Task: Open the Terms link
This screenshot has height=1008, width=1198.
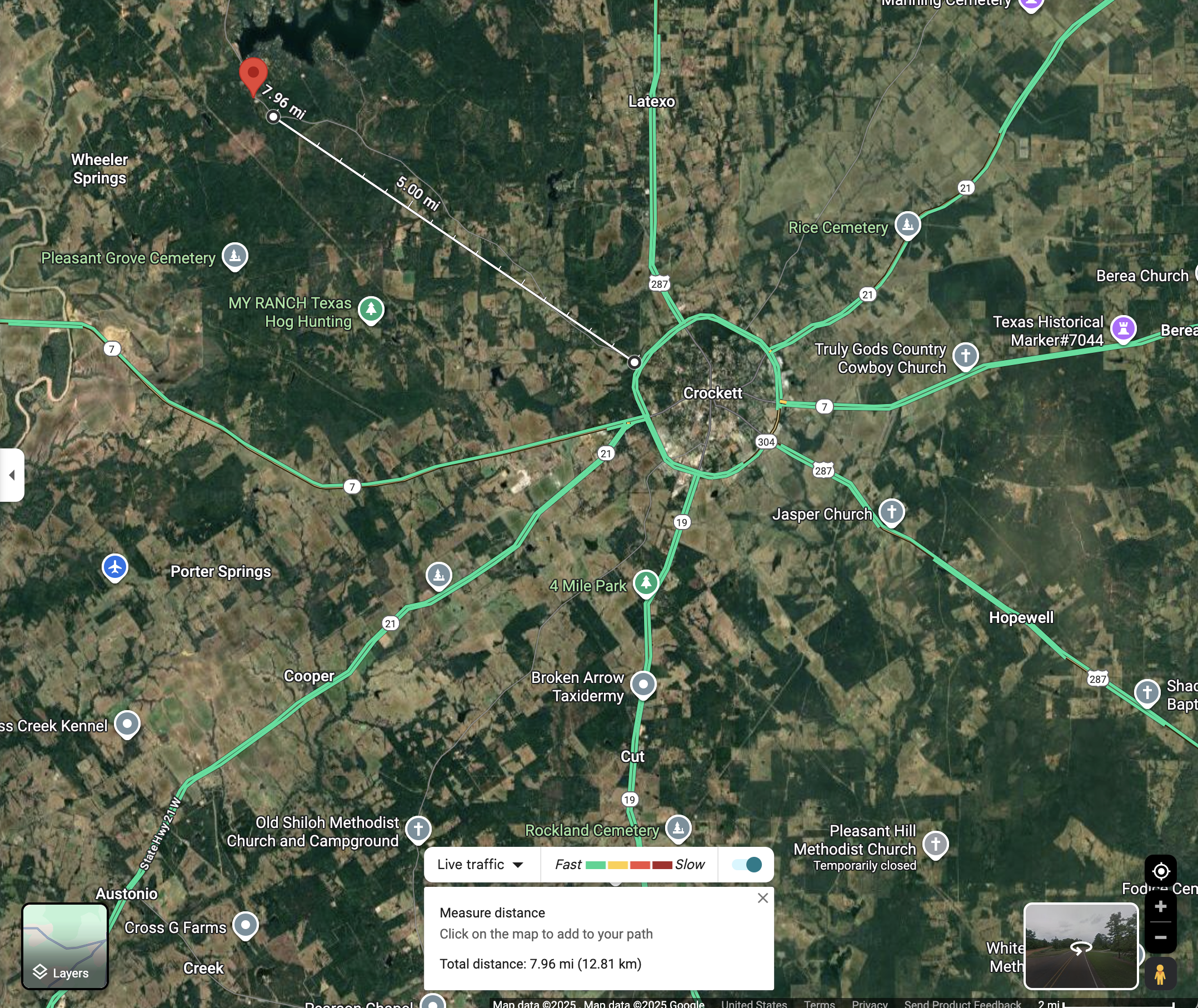Action: pos(818,1004)
